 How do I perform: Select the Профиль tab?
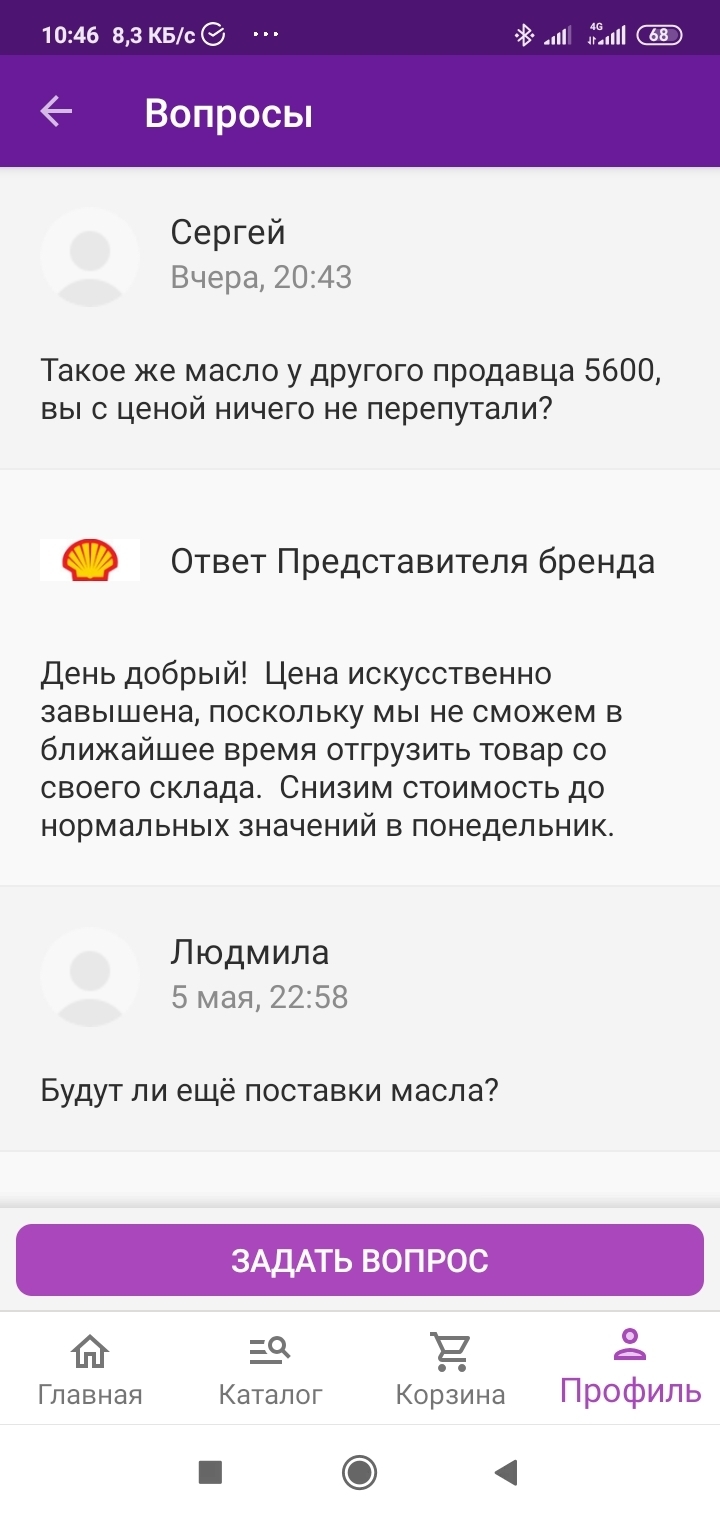tap(630, 1367)
